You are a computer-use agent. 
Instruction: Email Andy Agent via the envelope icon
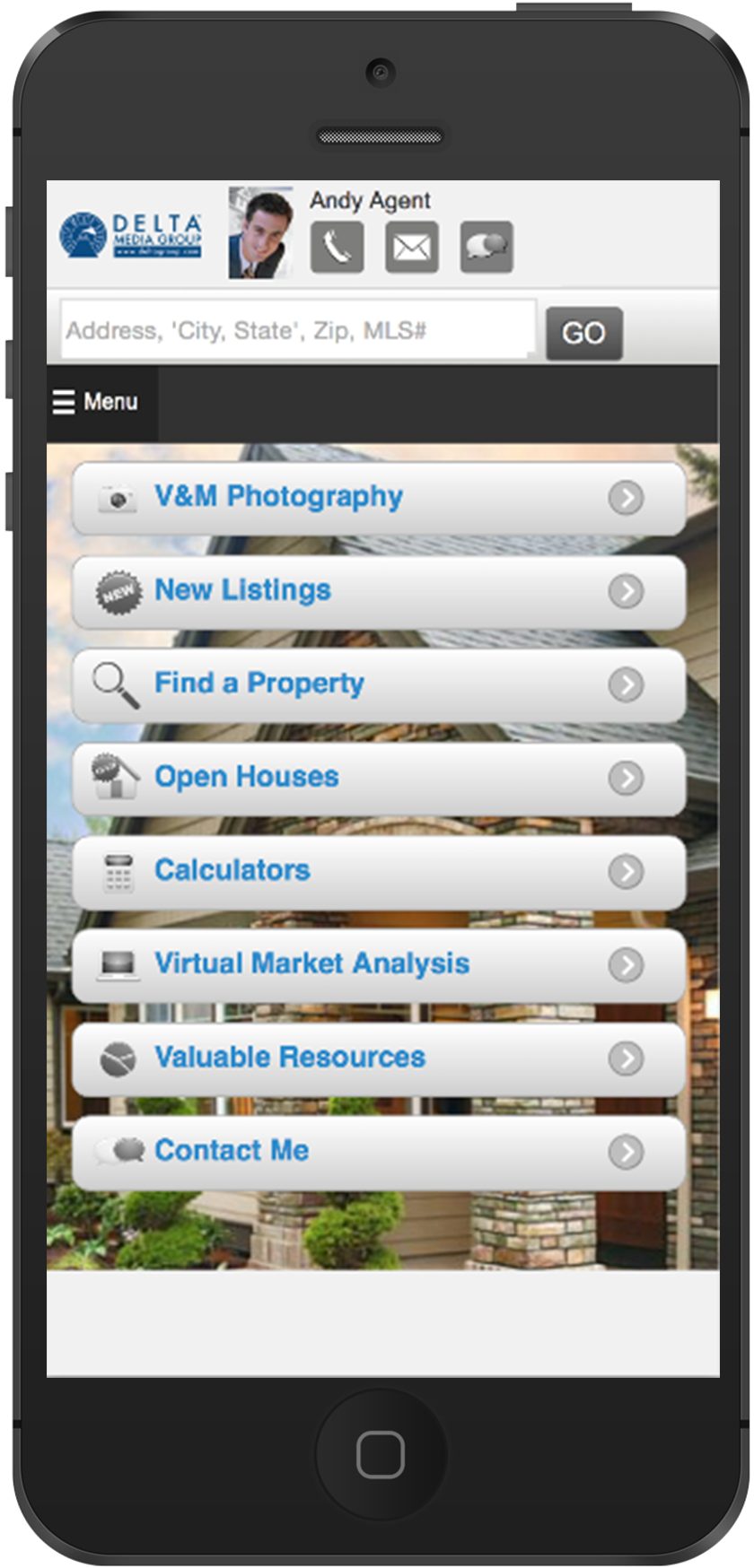pos(411,247)
